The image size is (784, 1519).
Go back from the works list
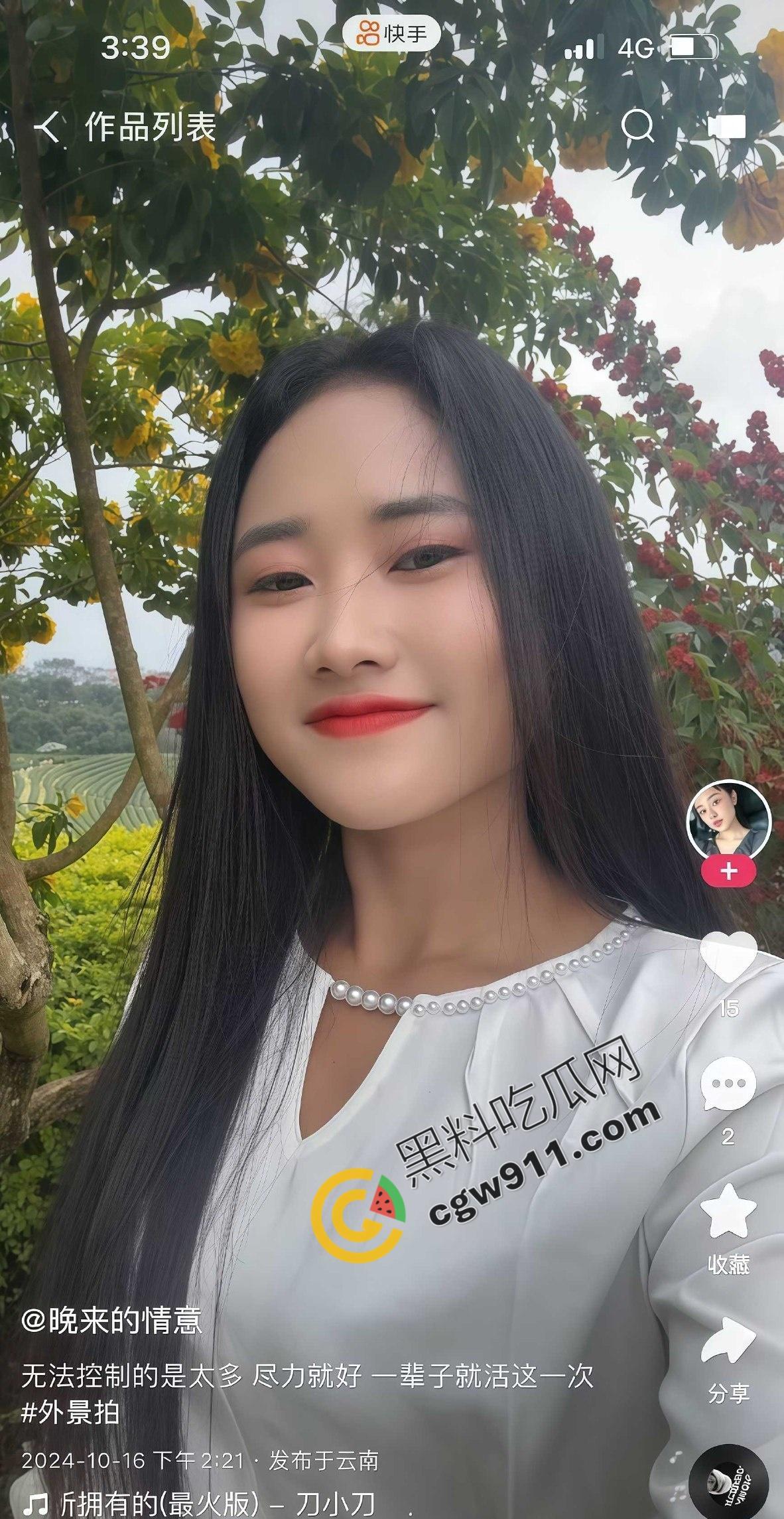click(48, 126)
